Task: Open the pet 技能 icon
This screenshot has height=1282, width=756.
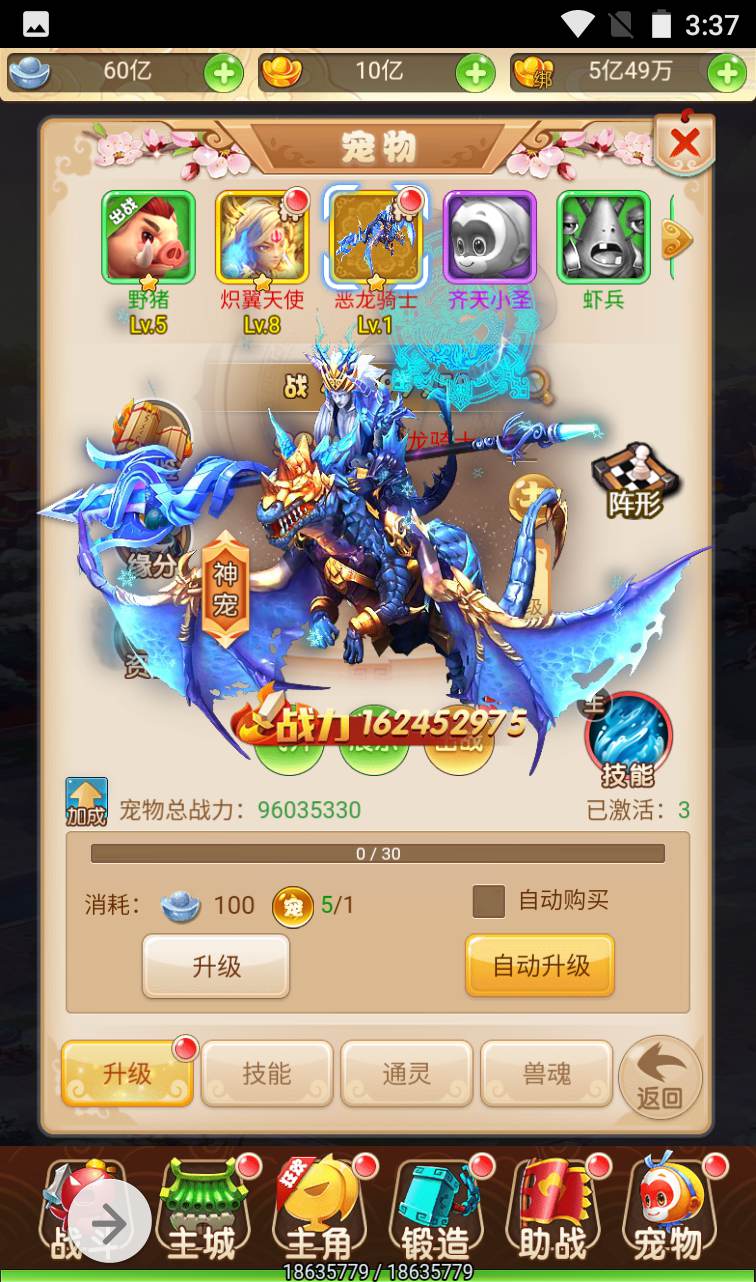Action: coord(628,740)
